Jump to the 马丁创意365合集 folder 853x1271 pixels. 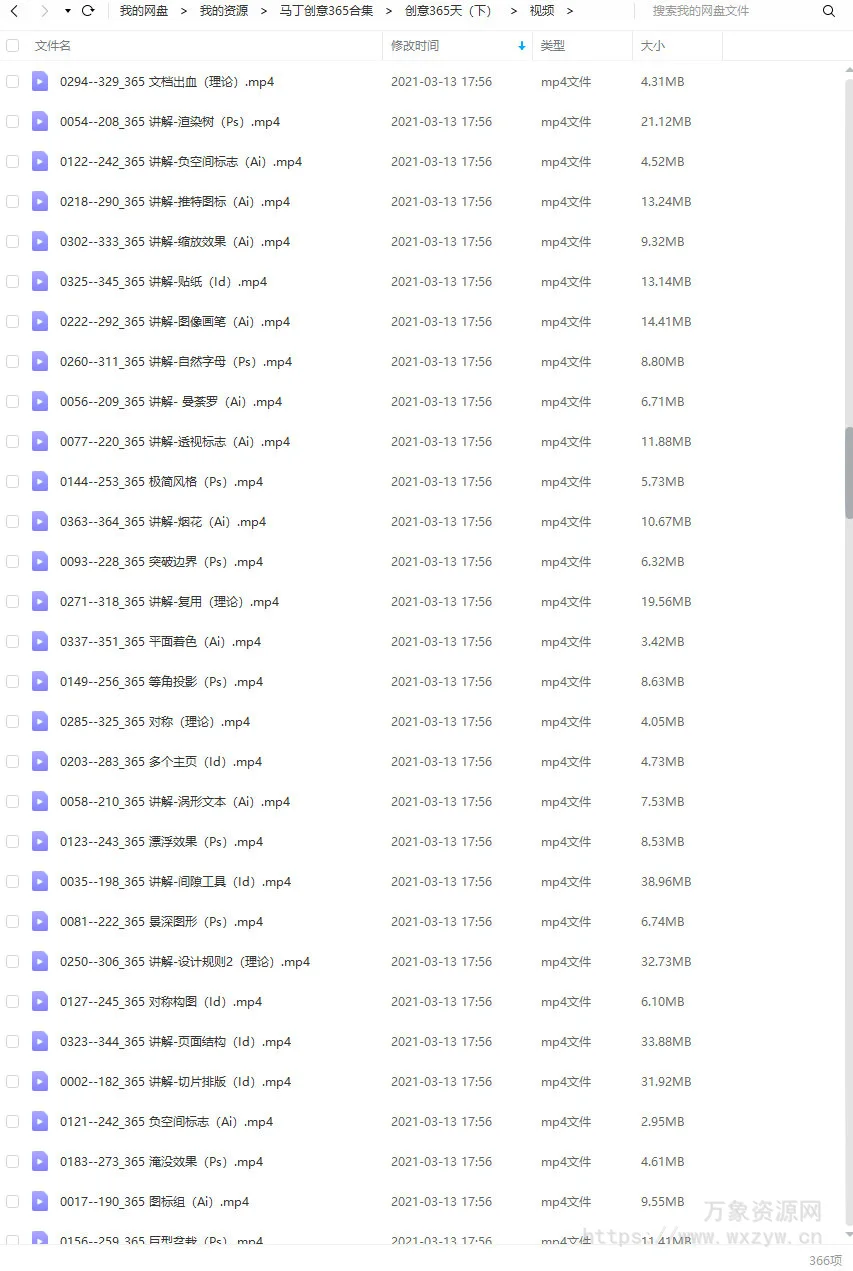pyautogui.click(x=326, y=11)
